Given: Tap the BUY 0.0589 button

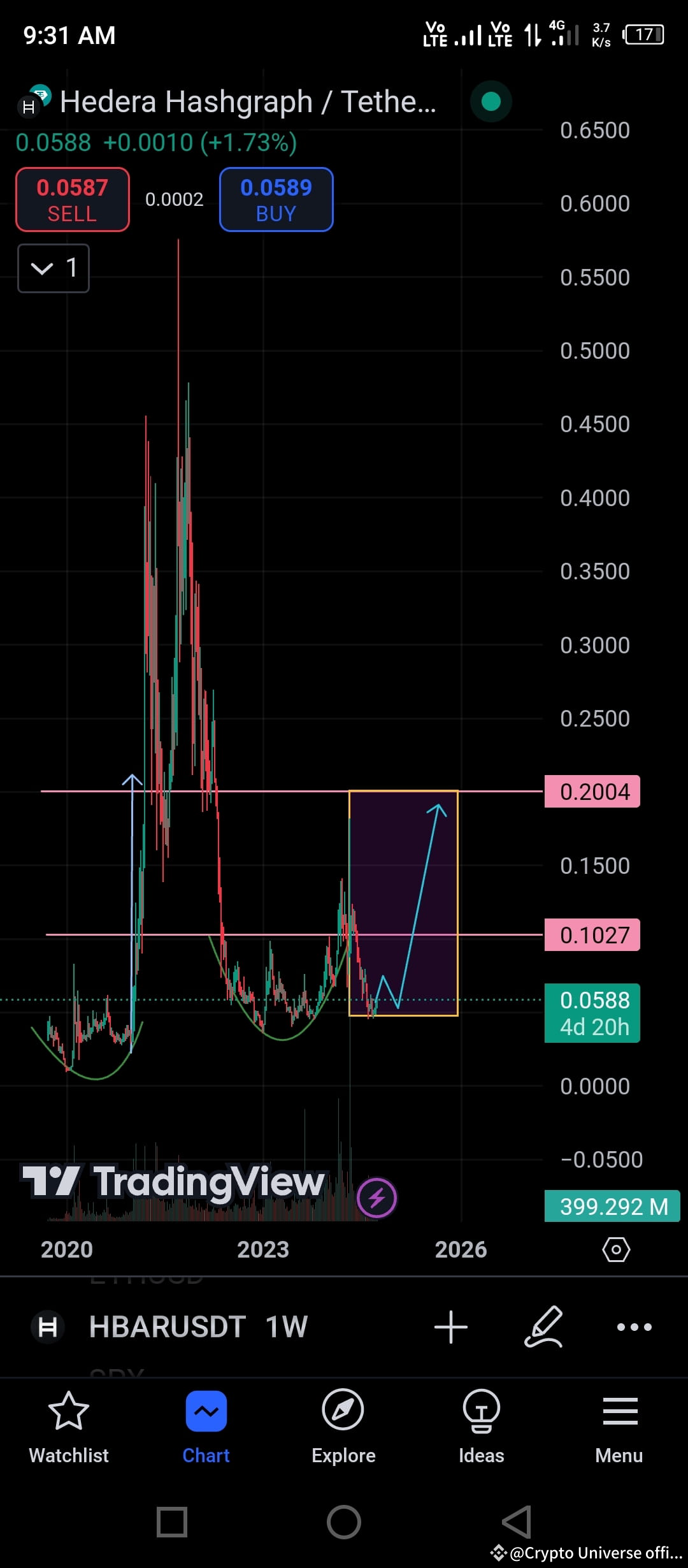Looking at the screenshot, I should [x=276, y=199].
